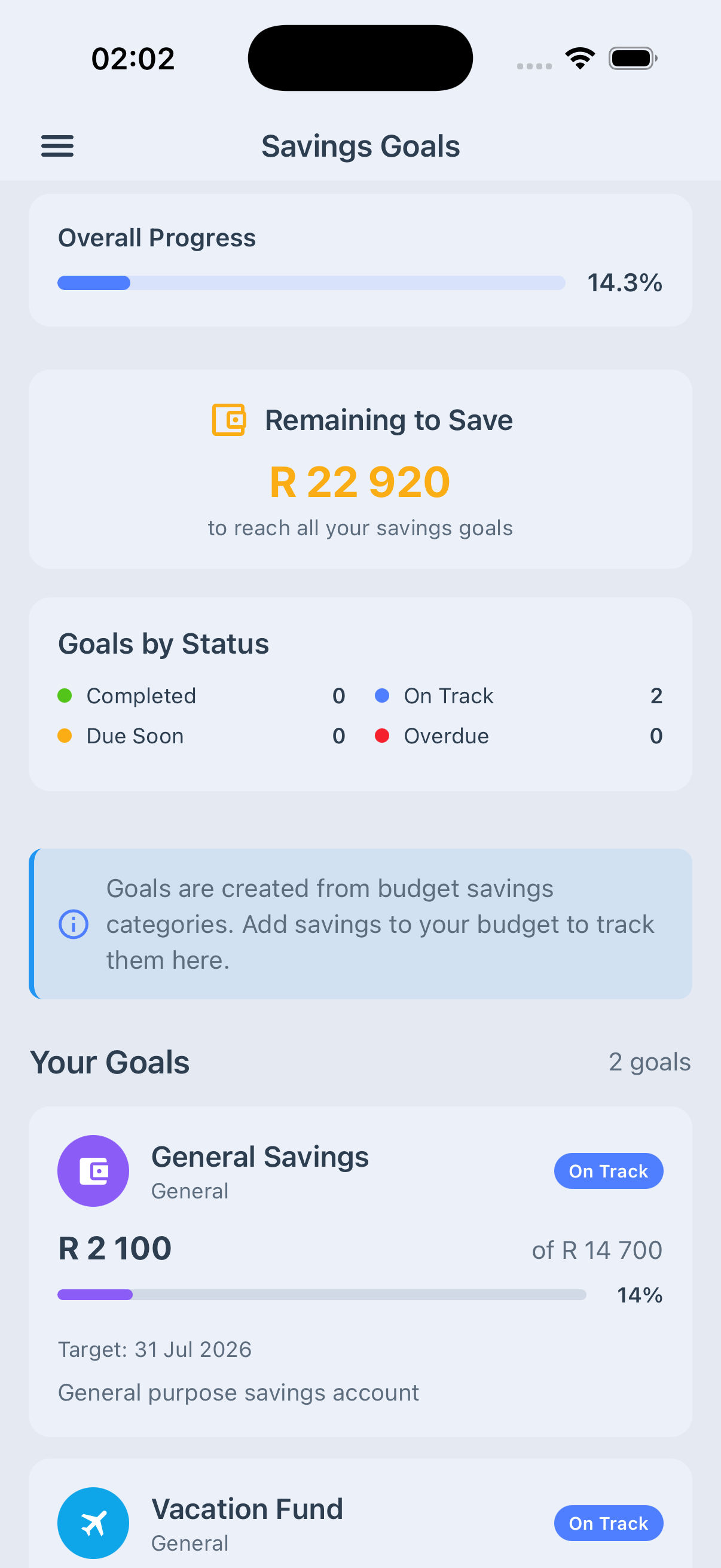Screen dimensions: 721x1568
Task: Tap the red Overdue status dot
Action: coord(382,736)
